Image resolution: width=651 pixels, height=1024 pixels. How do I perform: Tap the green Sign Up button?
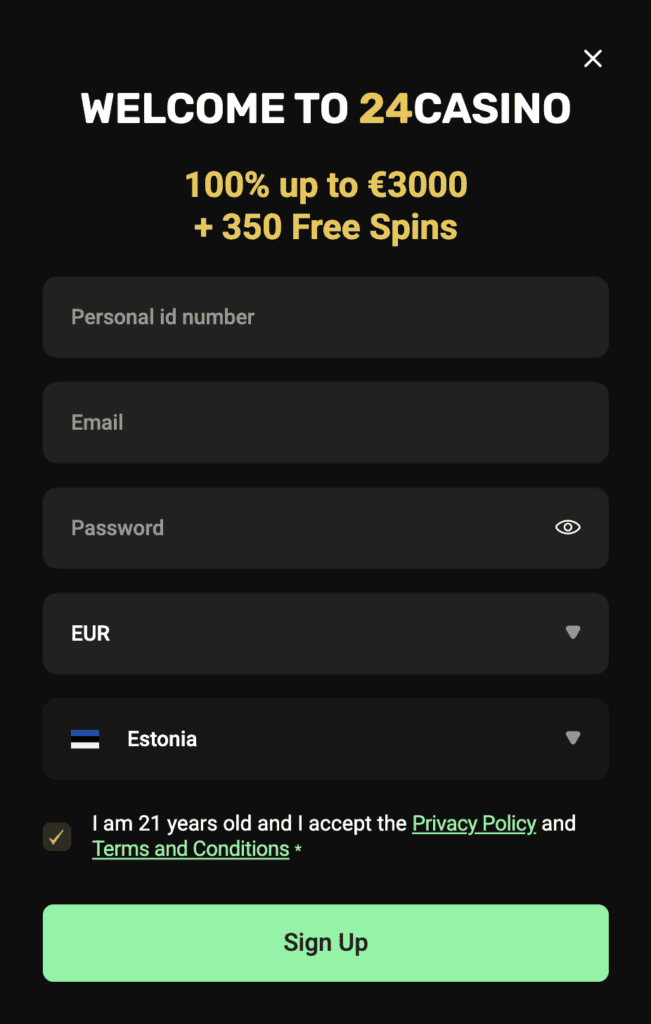(325, 943)
